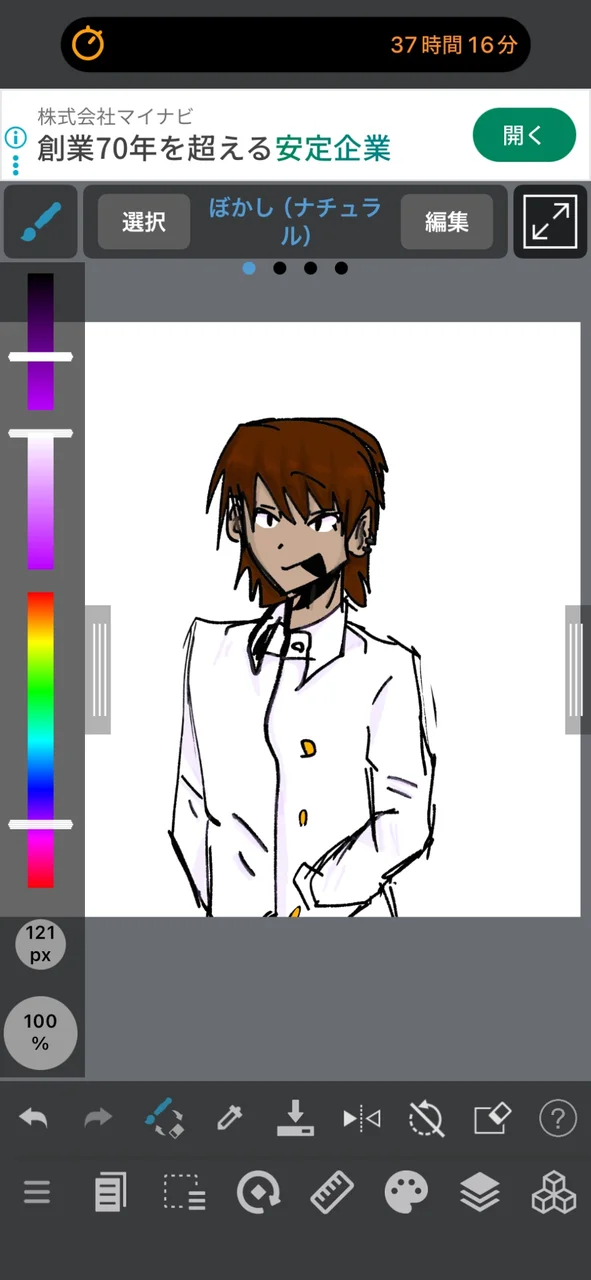Tap the brush tool icon

[41, 223]
